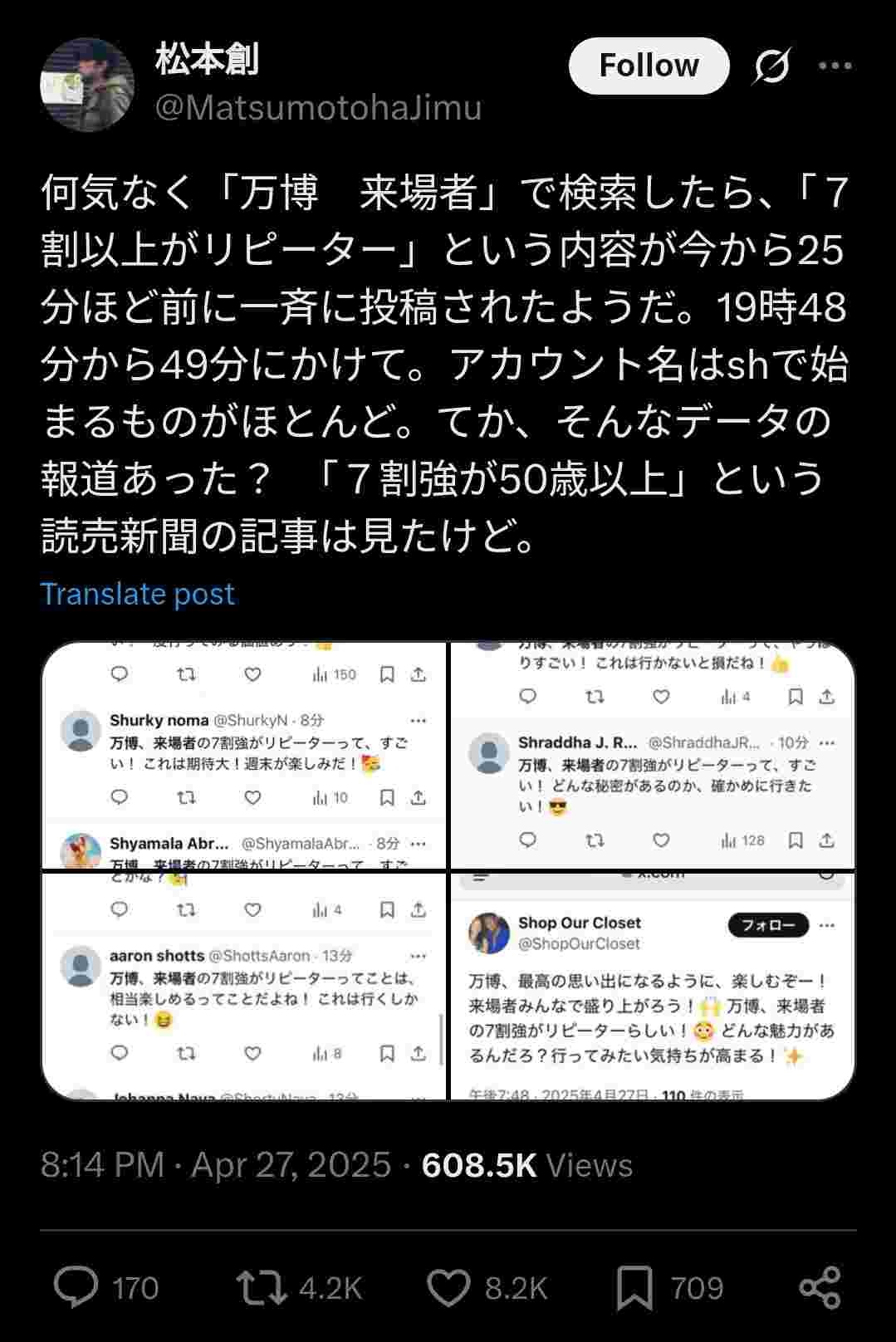Bookmark this post with 709 saves
This screenshot has width=896, height=1342.
[x=634, y=1287]
